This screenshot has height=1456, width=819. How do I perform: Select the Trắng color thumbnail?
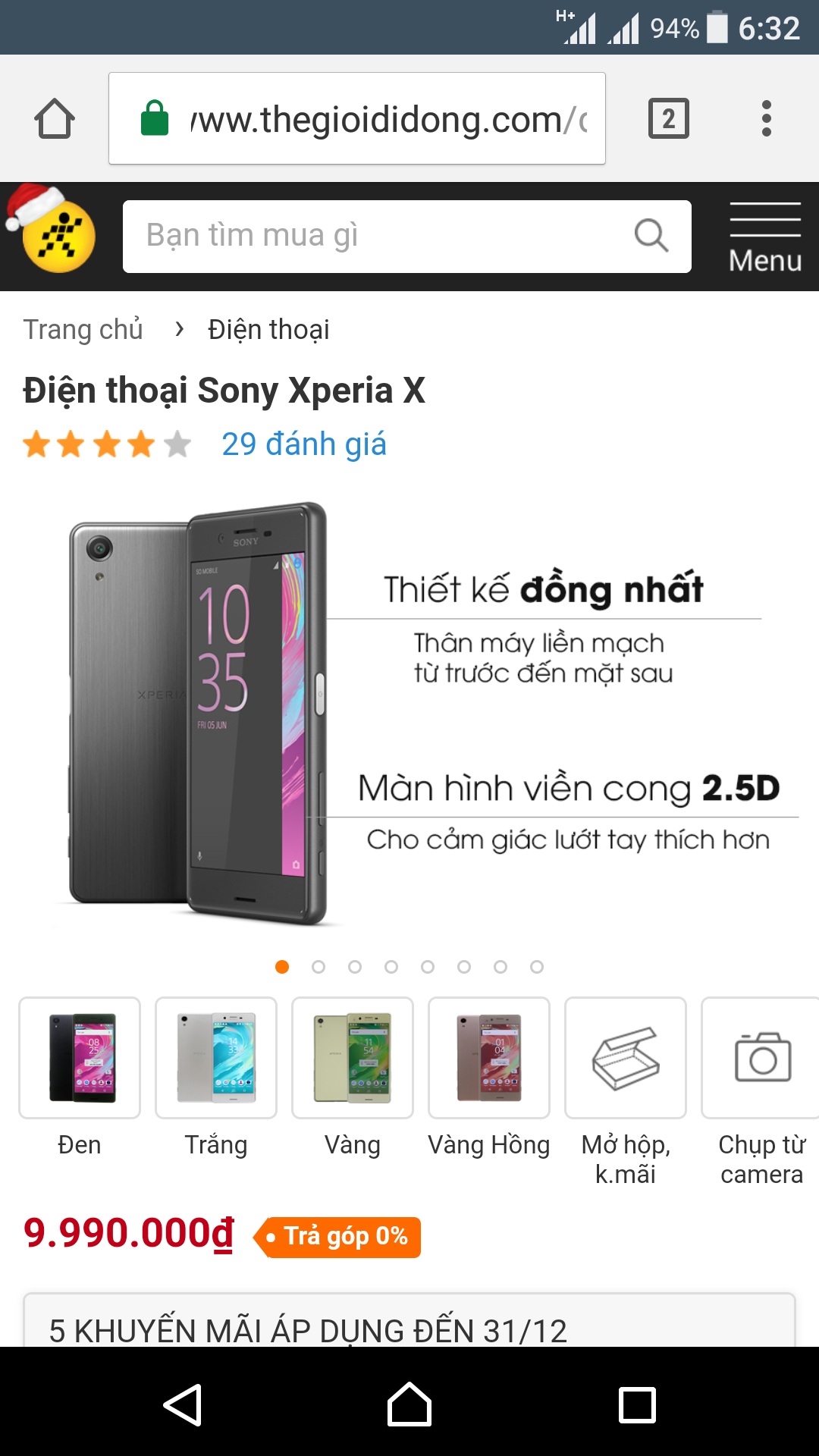pos(216,1058)
